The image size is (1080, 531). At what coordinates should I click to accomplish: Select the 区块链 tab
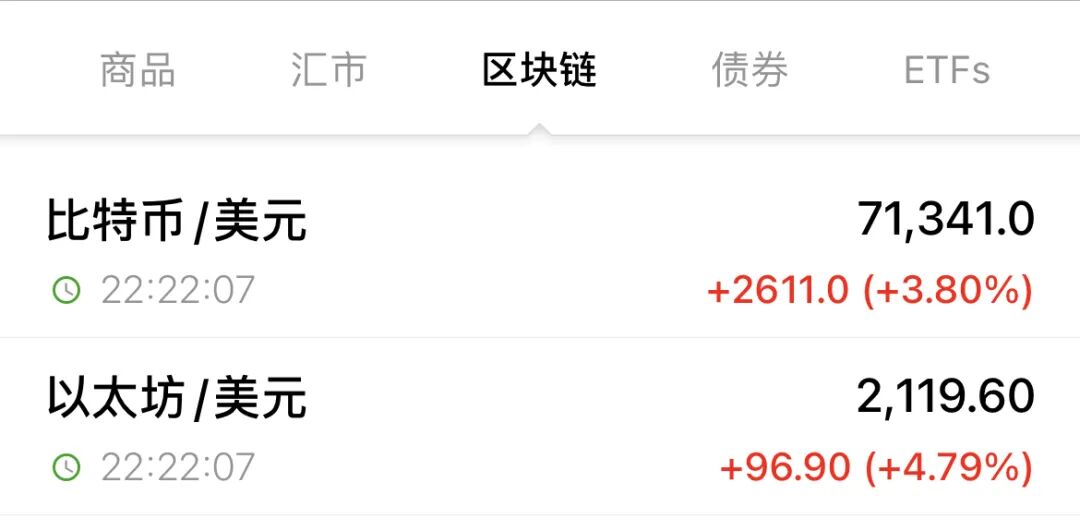pyautogui.click(x=539, y=71)
